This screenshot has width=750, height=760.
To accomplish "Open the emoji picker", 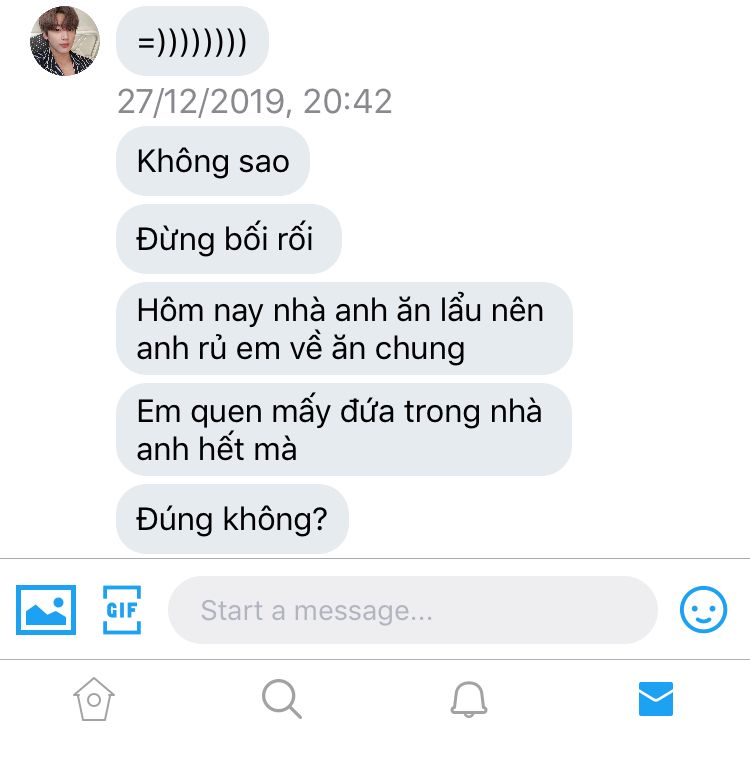I will click(703, 610).
